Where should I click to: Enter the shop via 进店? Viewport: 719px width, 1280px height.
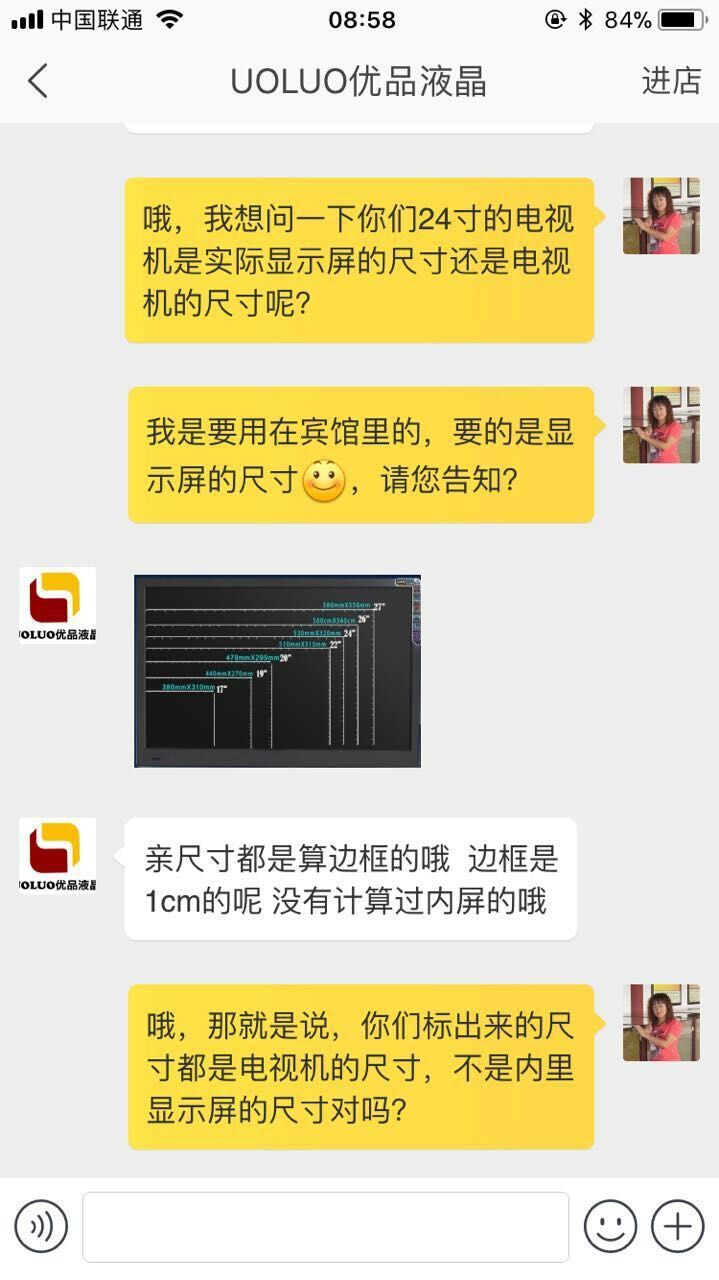point(671,81)
